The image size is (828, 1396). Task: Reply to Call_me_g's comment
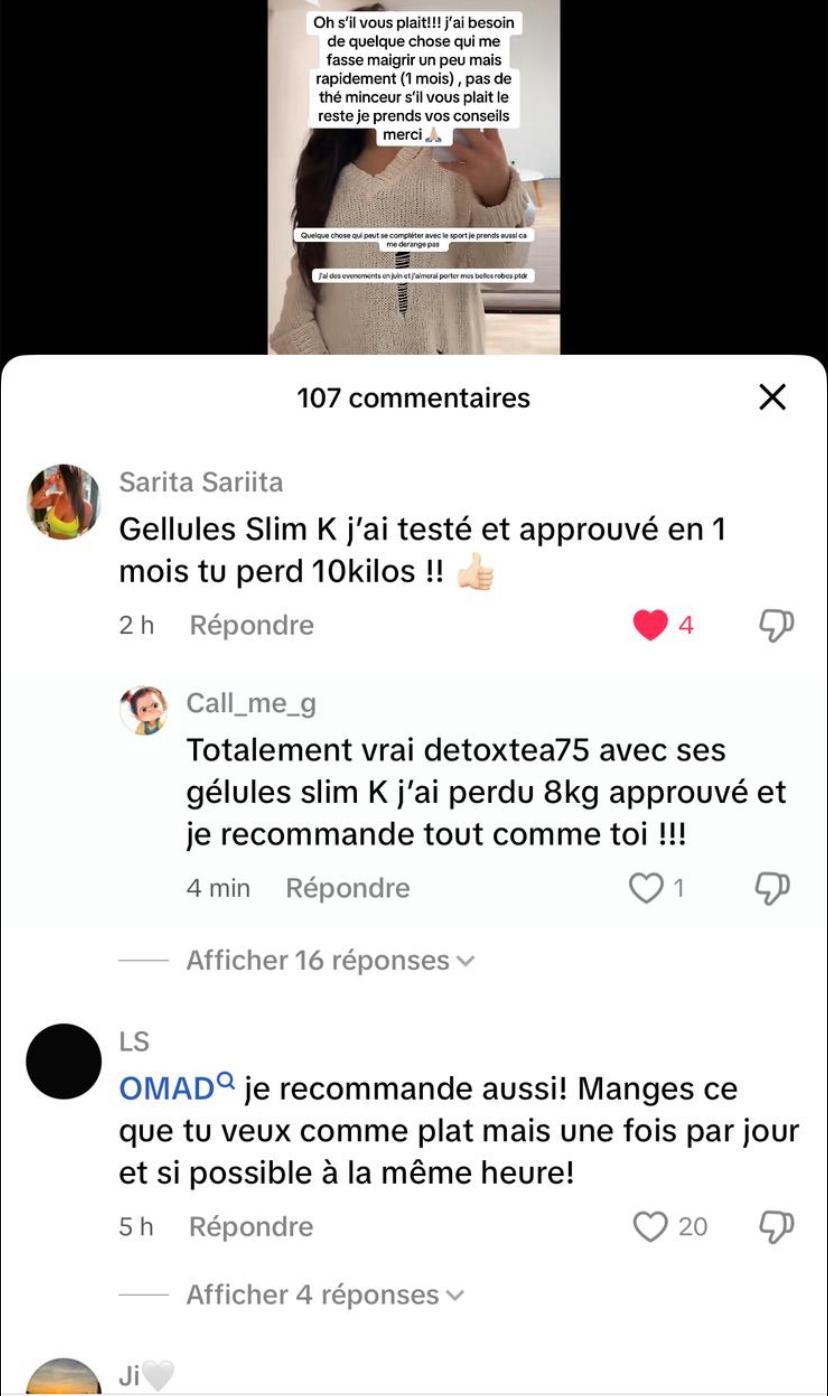(348, 888)
